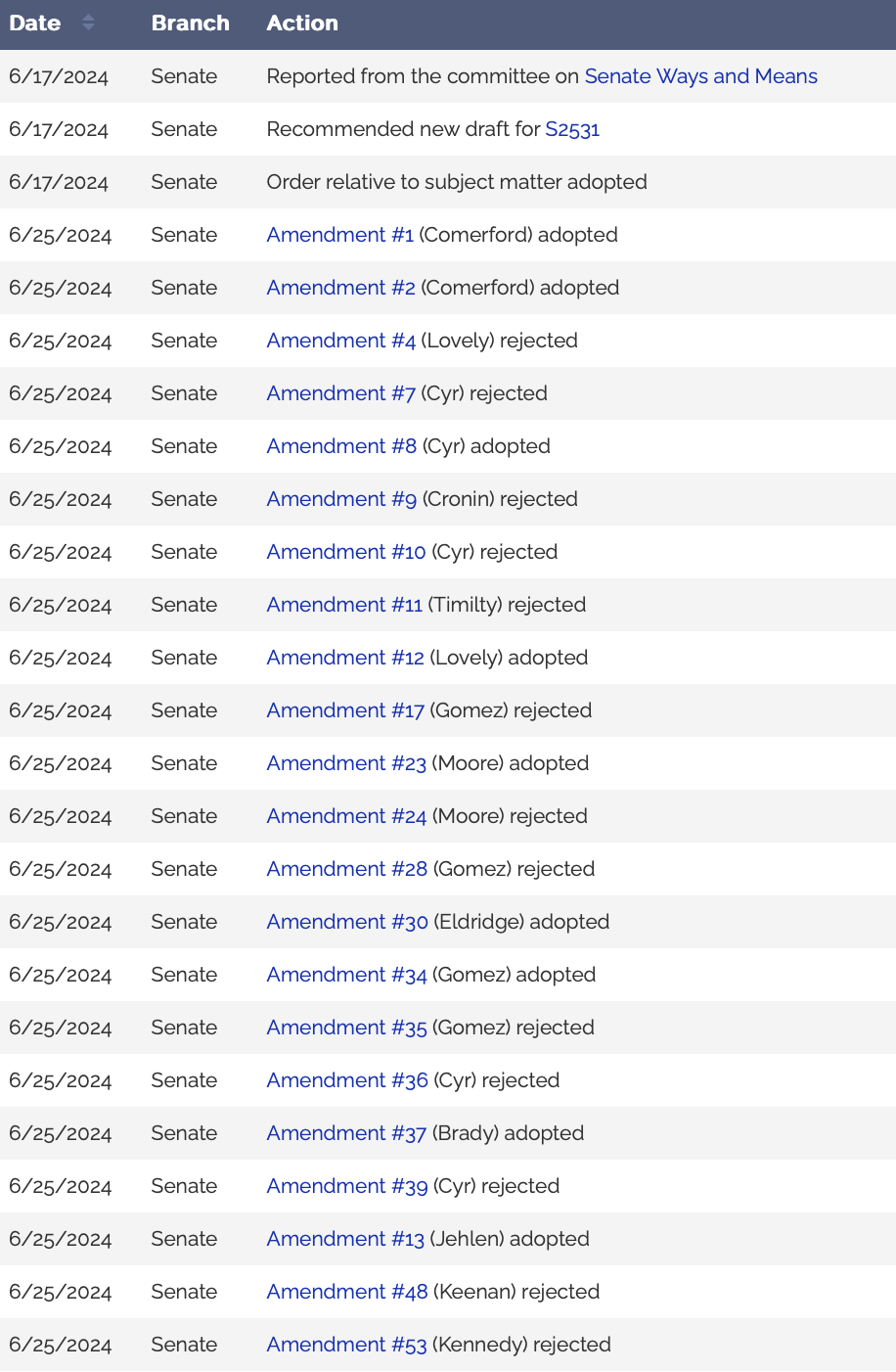
Task: Open Amendment #30 by Eldridge
Action: 346,922
